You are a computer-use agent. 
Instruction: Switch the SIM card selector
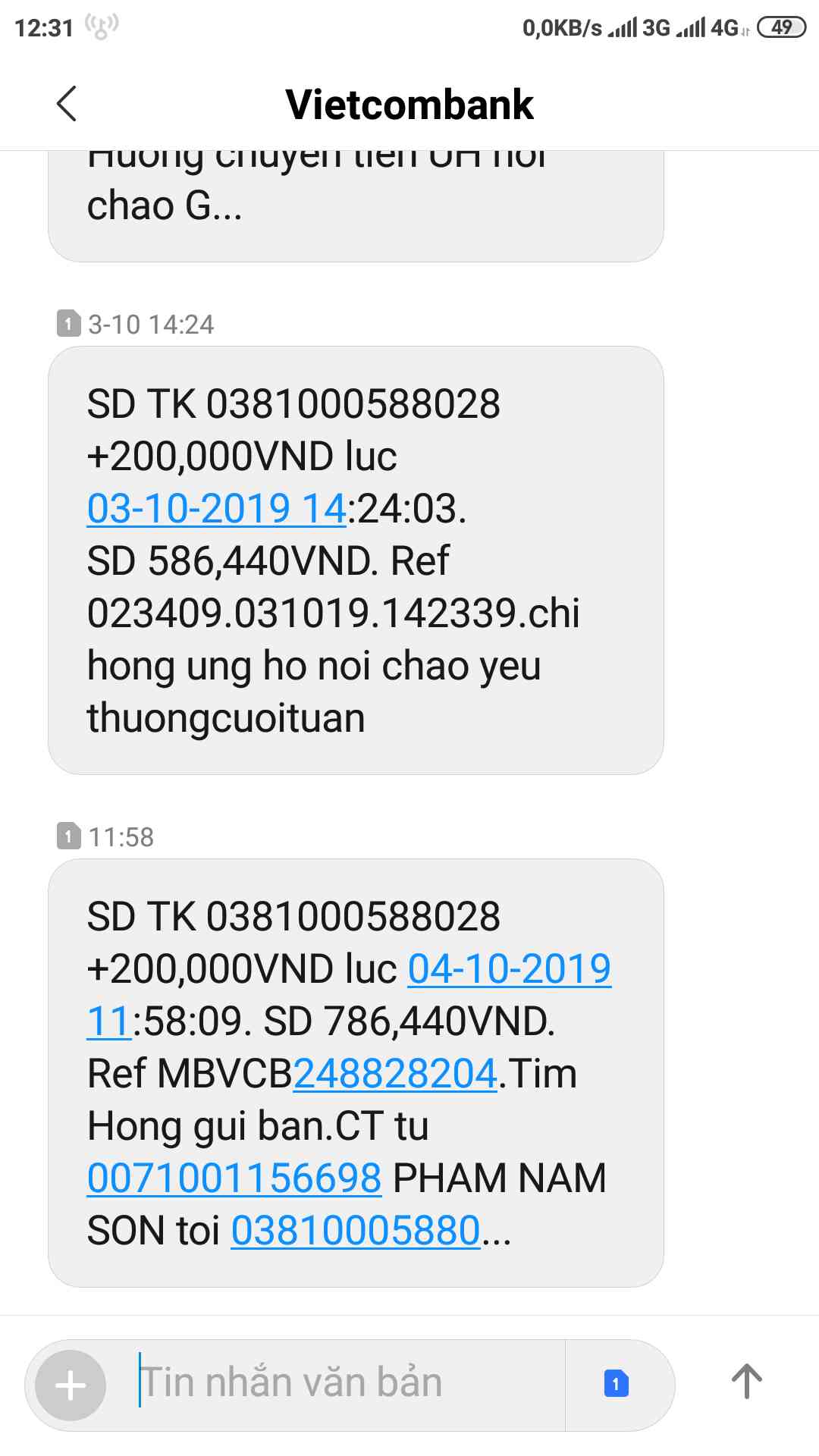616,1384
